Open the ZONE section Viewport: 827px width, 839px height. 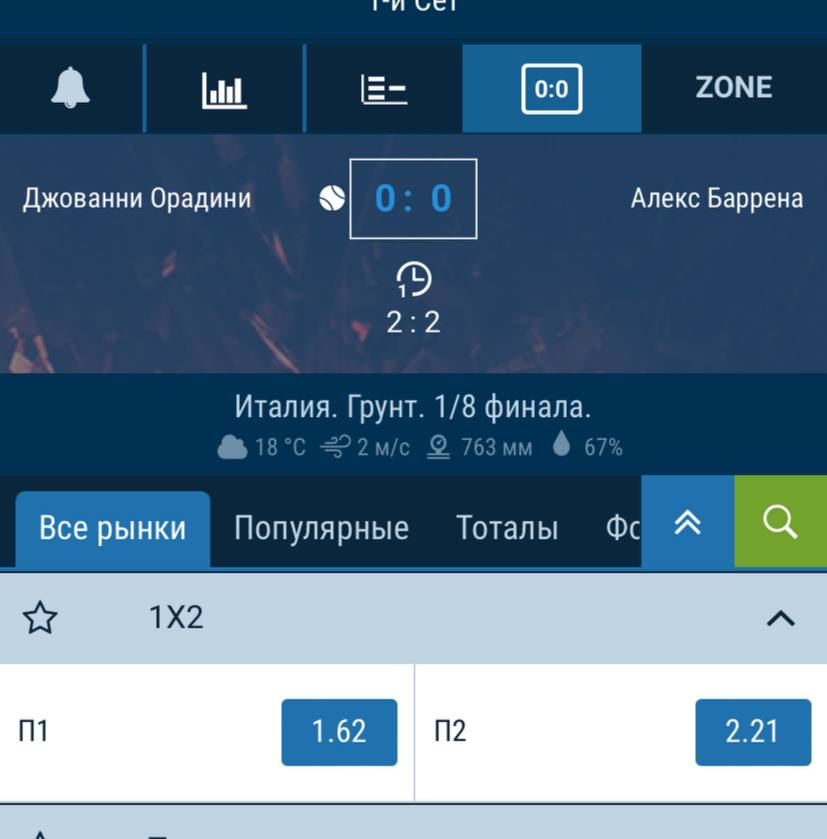pos(733,88)
